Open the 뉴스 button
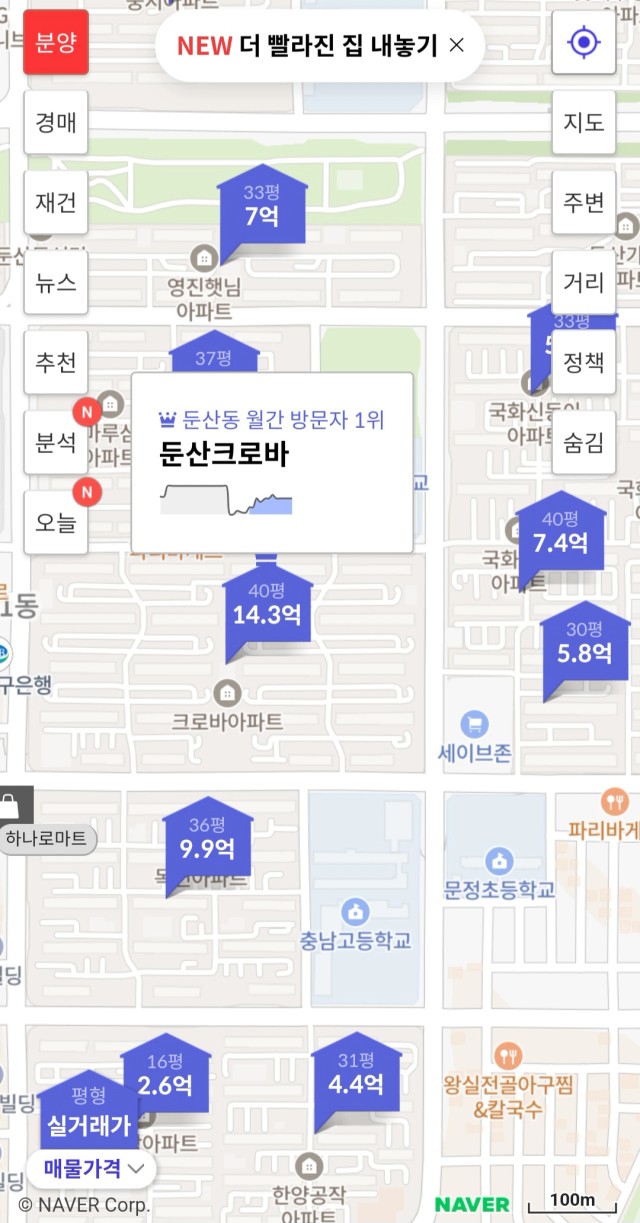The height and width of the screenshot is (1223, 640). pos(56,282)
